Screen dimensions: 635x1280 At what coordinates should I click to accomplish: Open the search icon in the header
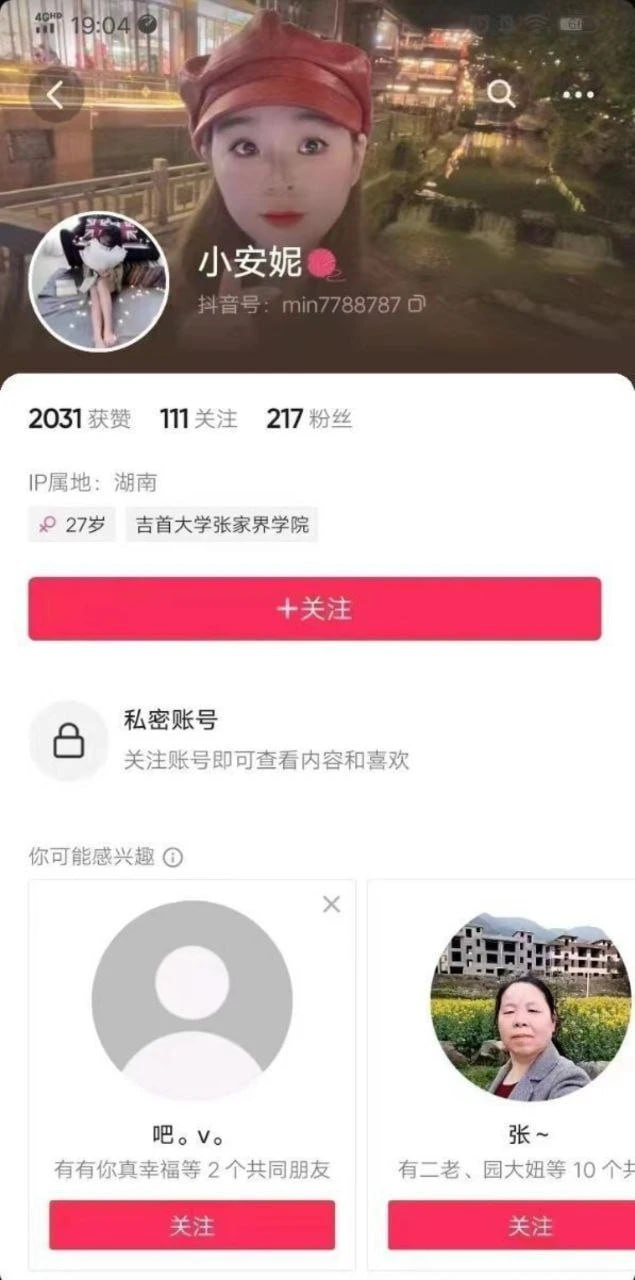pyautogui.click(x=500, y=94)
